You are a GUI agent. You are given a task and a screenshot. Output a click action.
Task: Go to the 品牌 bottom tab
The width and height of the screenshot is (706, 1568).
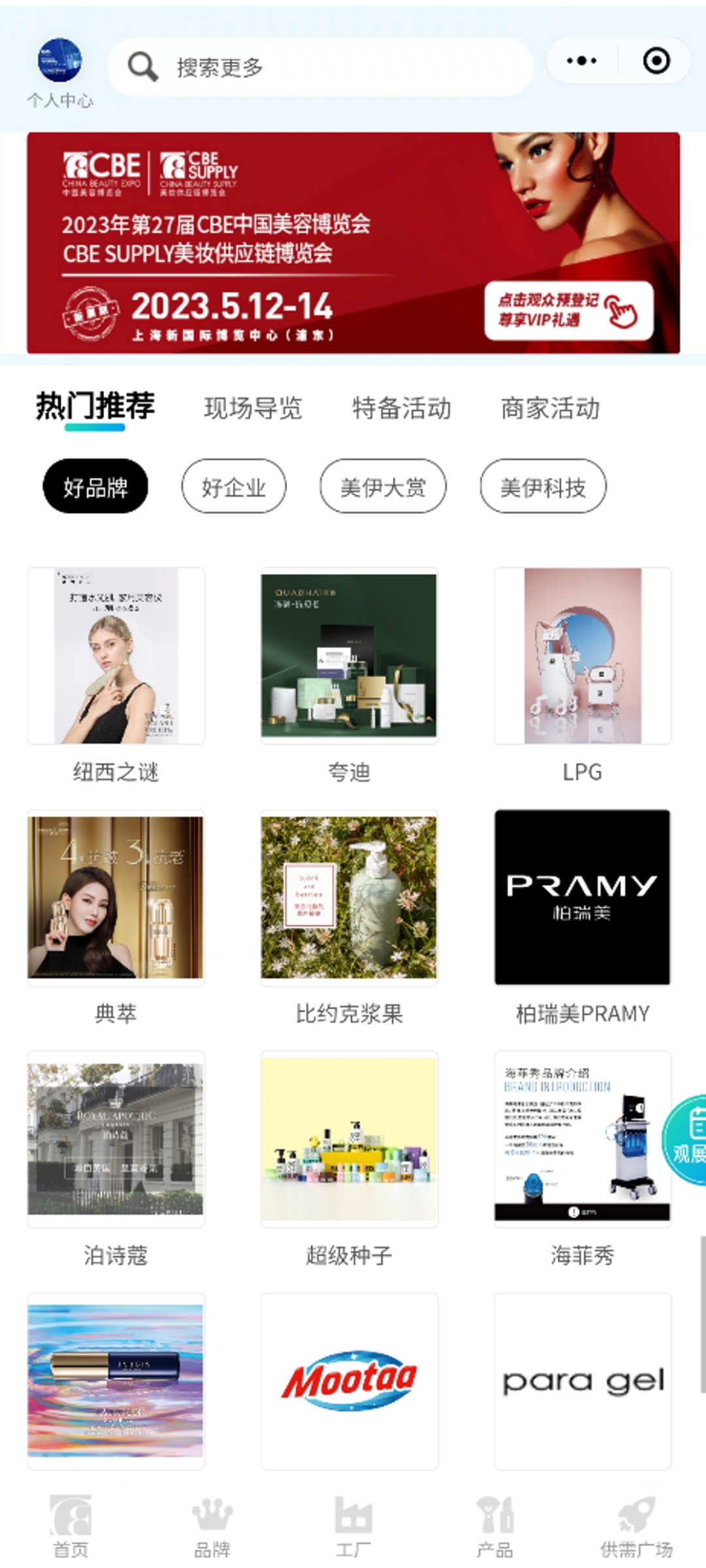click(x=212, y=1526)
